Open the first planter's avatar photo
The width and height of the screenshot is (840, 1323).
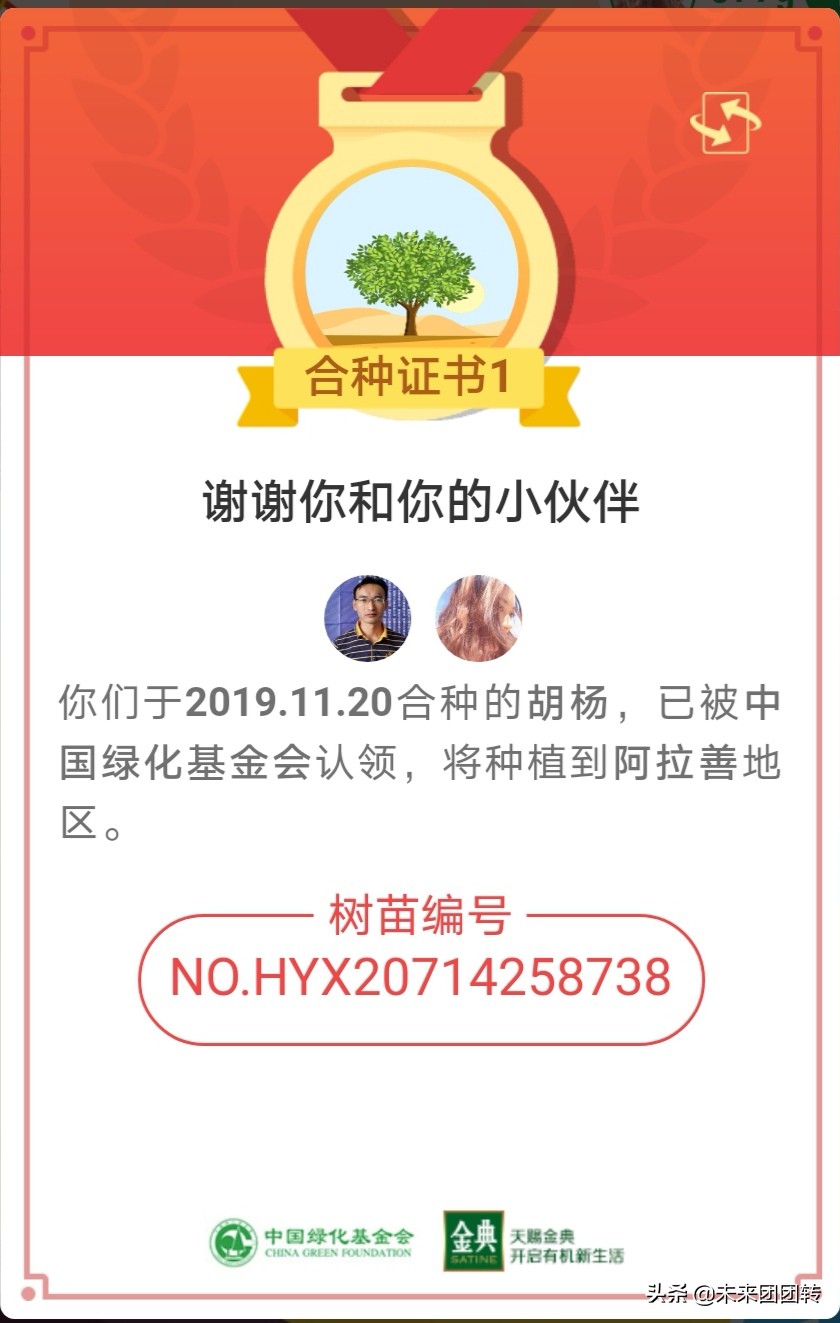pyautogui.click(x=369, y=617)
